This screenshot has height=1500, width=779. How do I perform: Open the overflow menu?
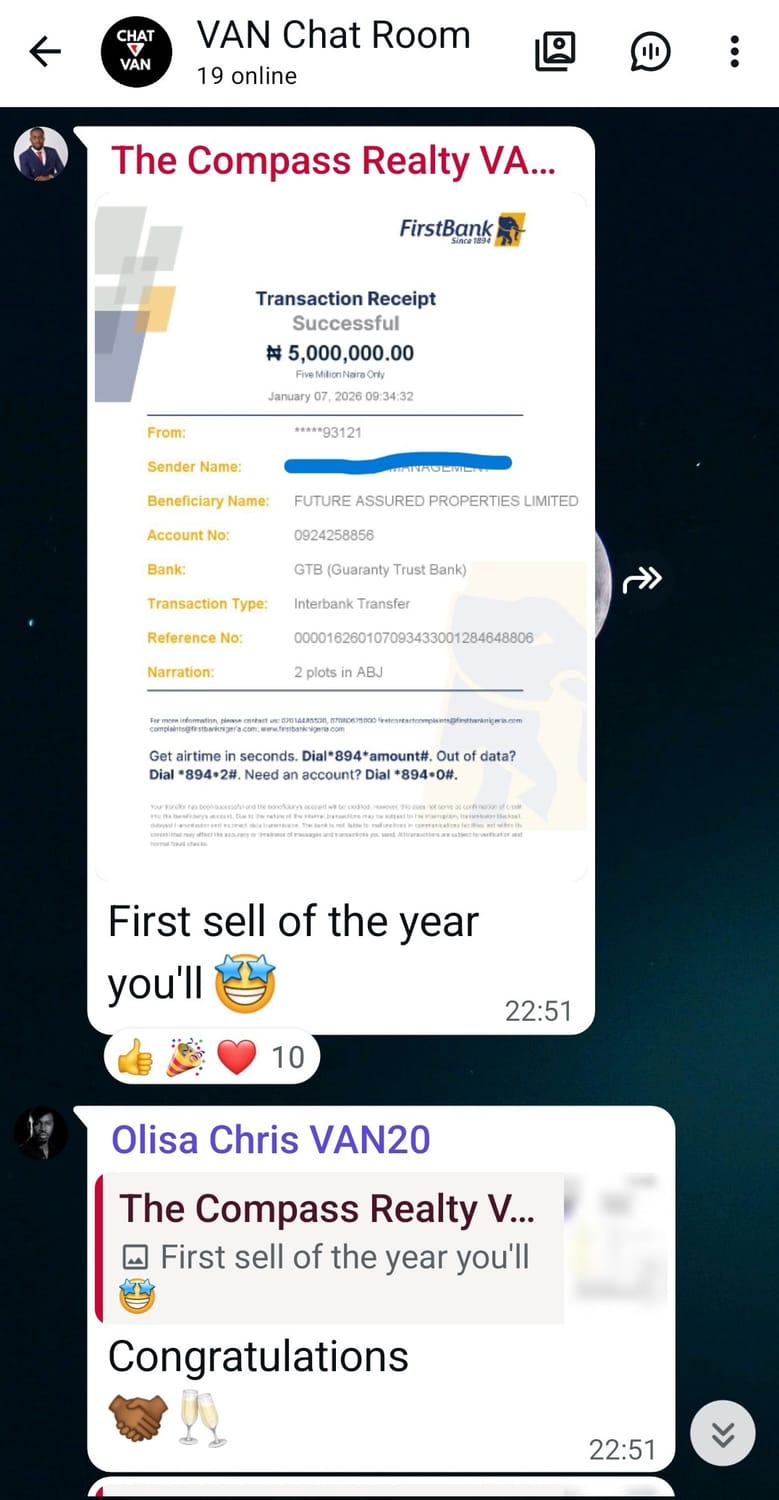coord(734,52)
